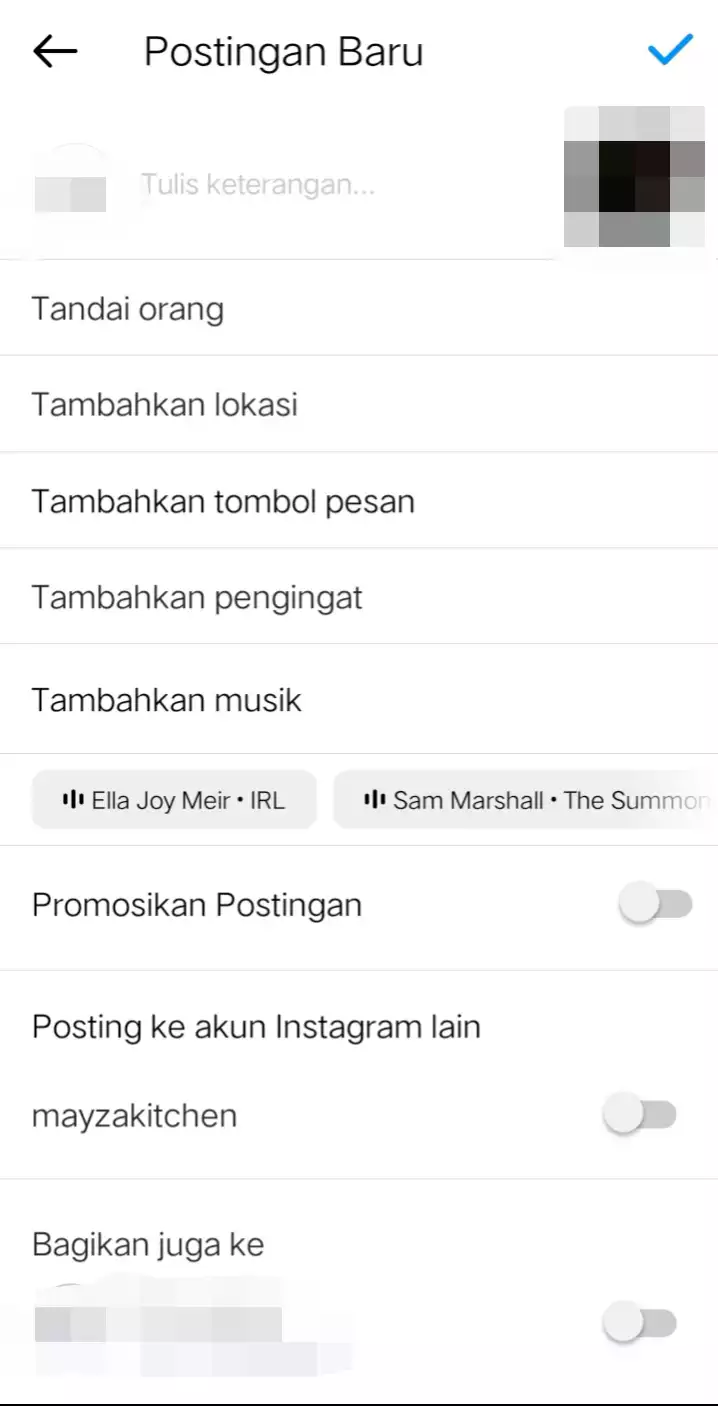This screenshot has height=1406, width=718.
Task: Select Tambahkan tombol pesan
Action: click(359, 500)
